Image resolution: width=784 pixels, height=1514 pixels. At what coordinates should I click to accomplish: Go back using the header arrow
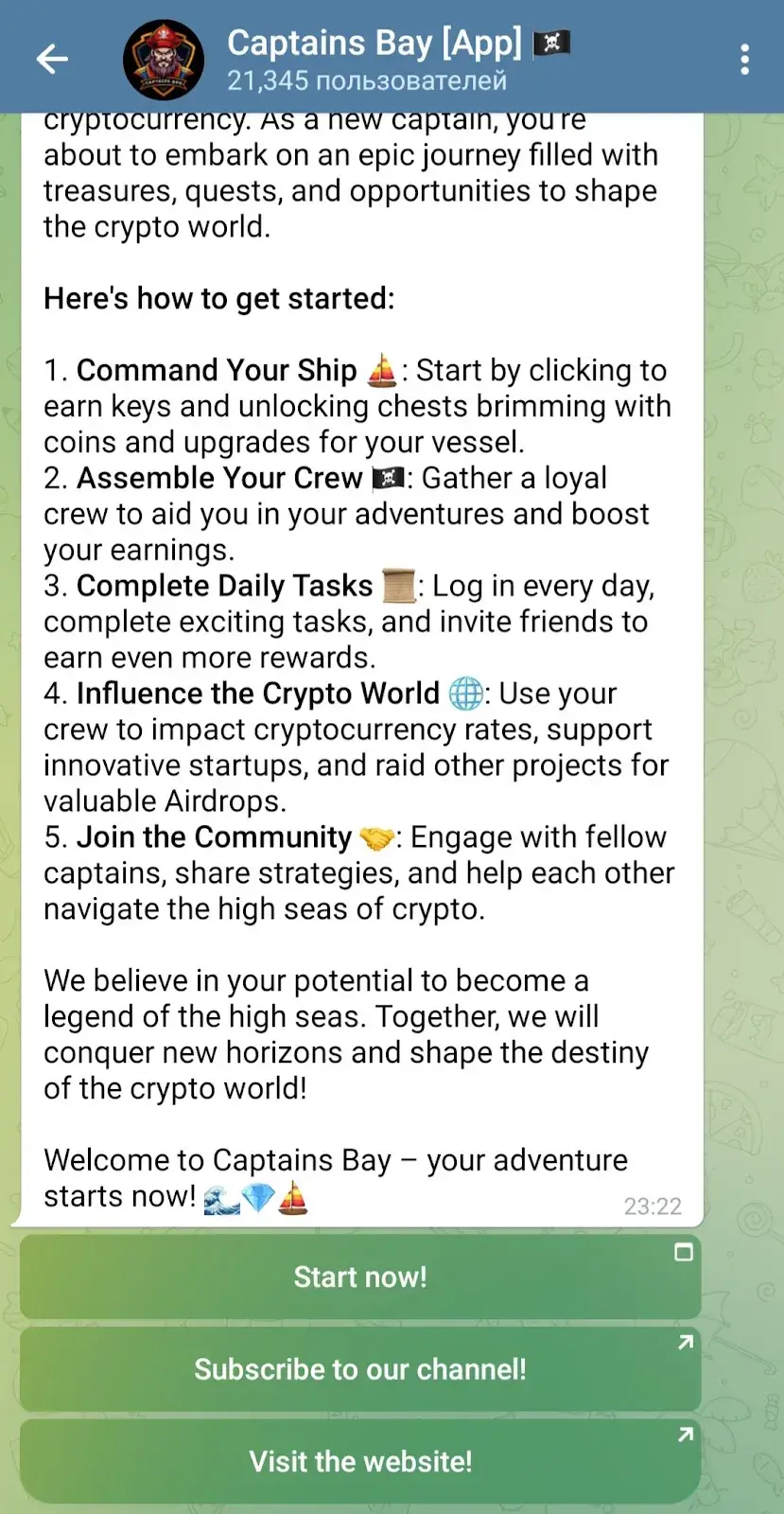click(52, 59)
